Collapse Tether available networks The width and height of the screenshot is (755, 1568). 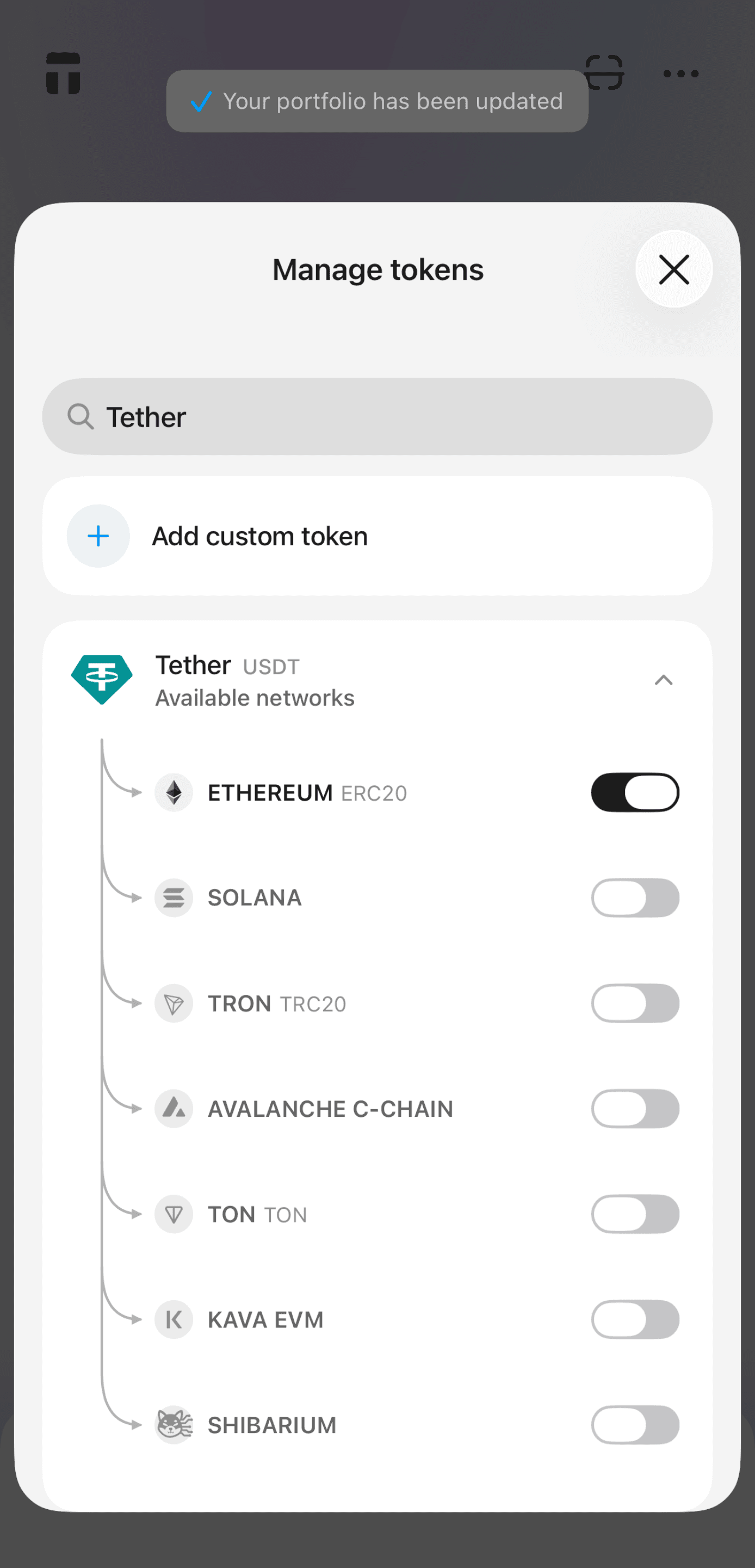pyautogui.click(x=663, y=680)
